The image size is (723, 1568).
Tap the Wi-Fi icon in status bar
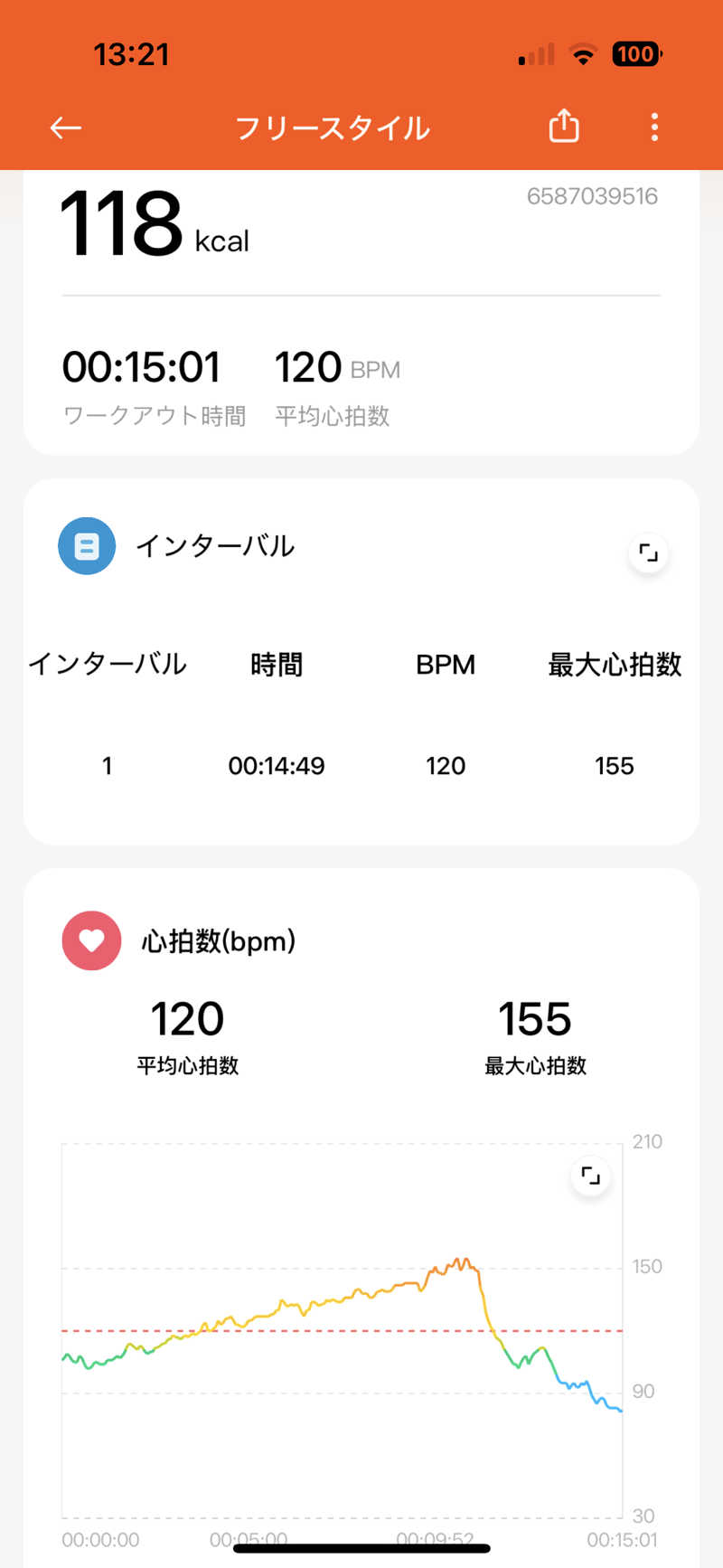584,54
